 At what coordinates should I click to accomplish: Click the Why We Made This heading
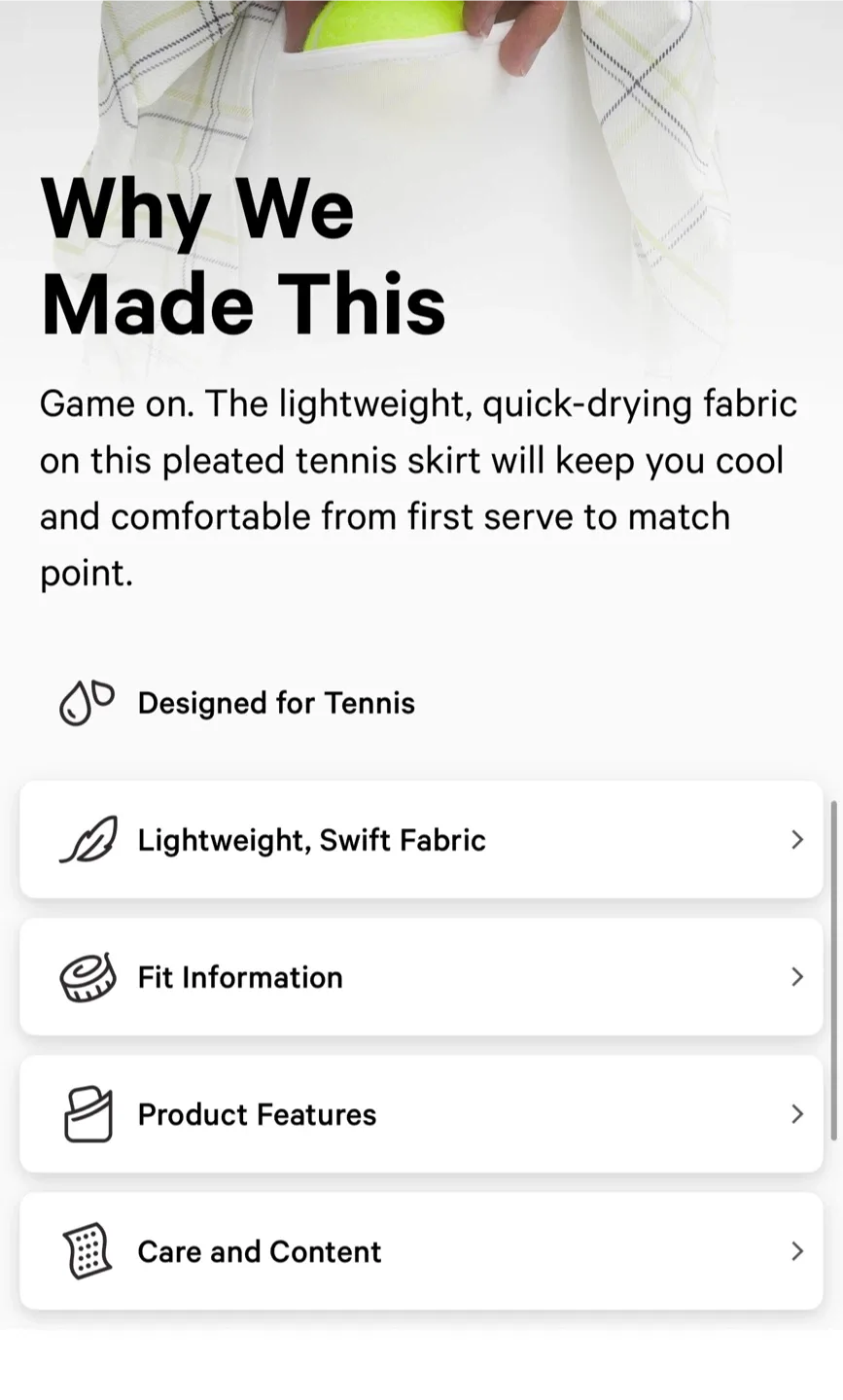(x=242, y=255)
